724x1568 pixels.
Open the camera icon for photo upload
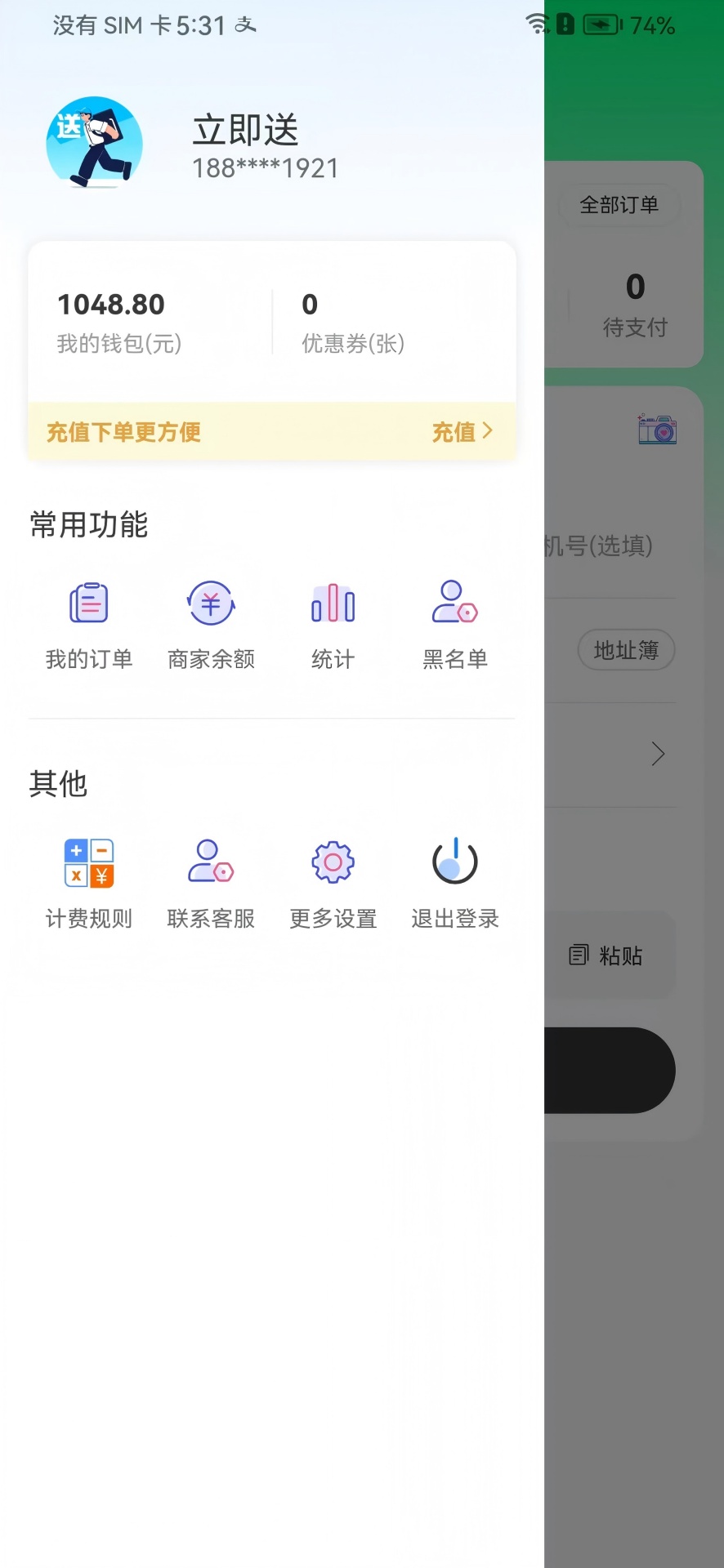(x=656, y=429)
